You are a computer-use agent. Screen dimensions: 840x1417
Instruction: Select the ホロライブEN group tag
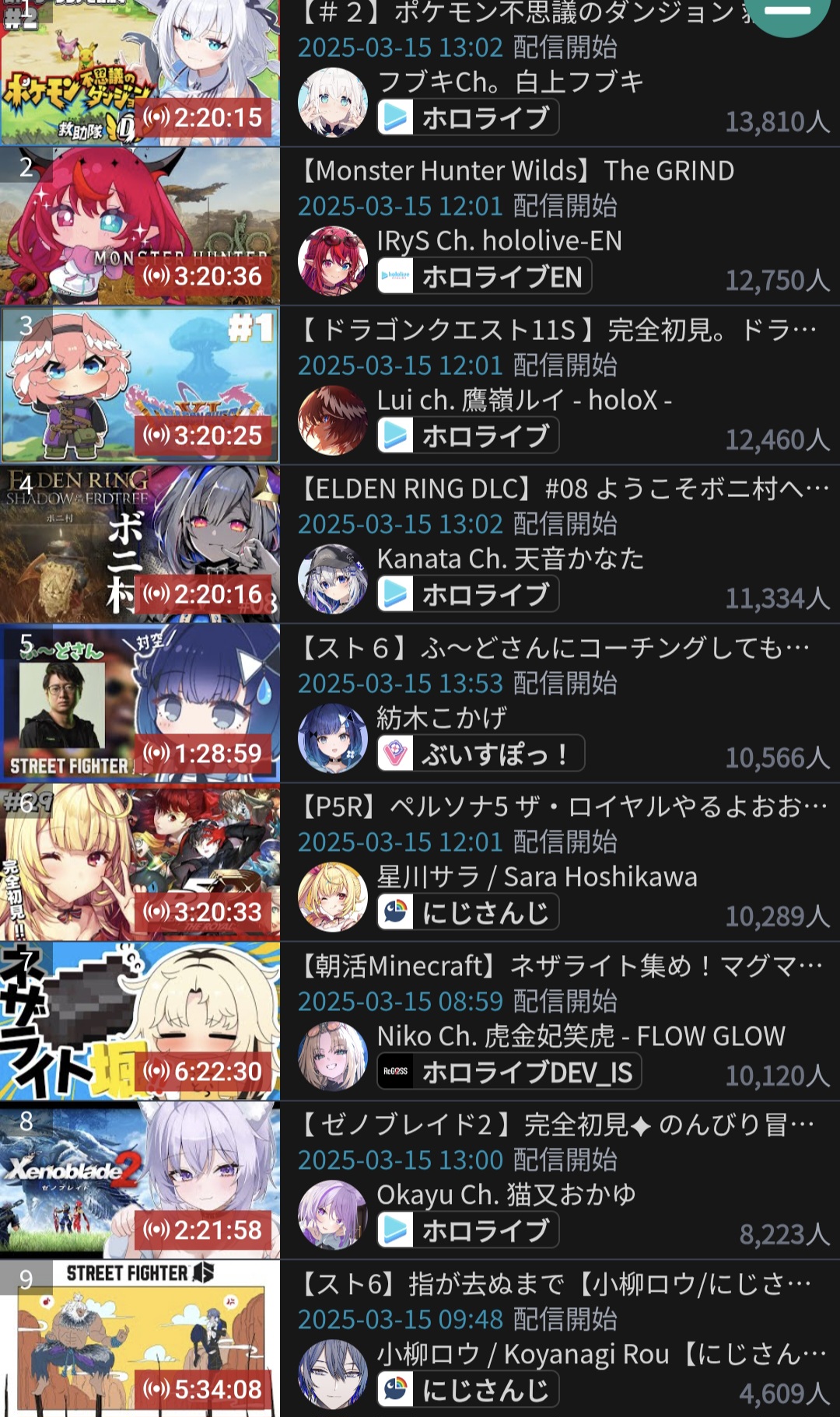pyautogui.click(x=484, y=277)
